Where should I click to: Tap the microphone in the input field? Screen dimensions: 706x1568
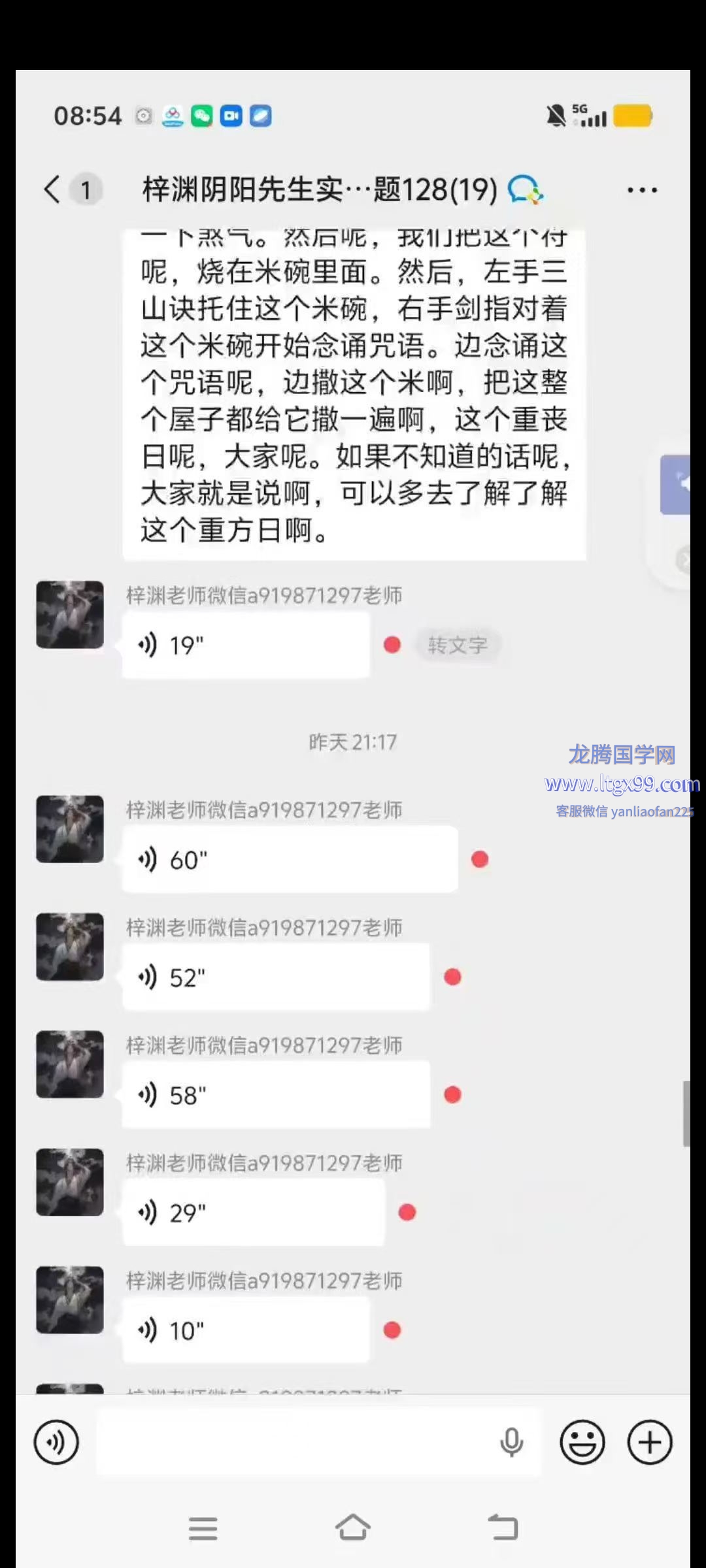pyautogui.click(x=511, y=1443)
